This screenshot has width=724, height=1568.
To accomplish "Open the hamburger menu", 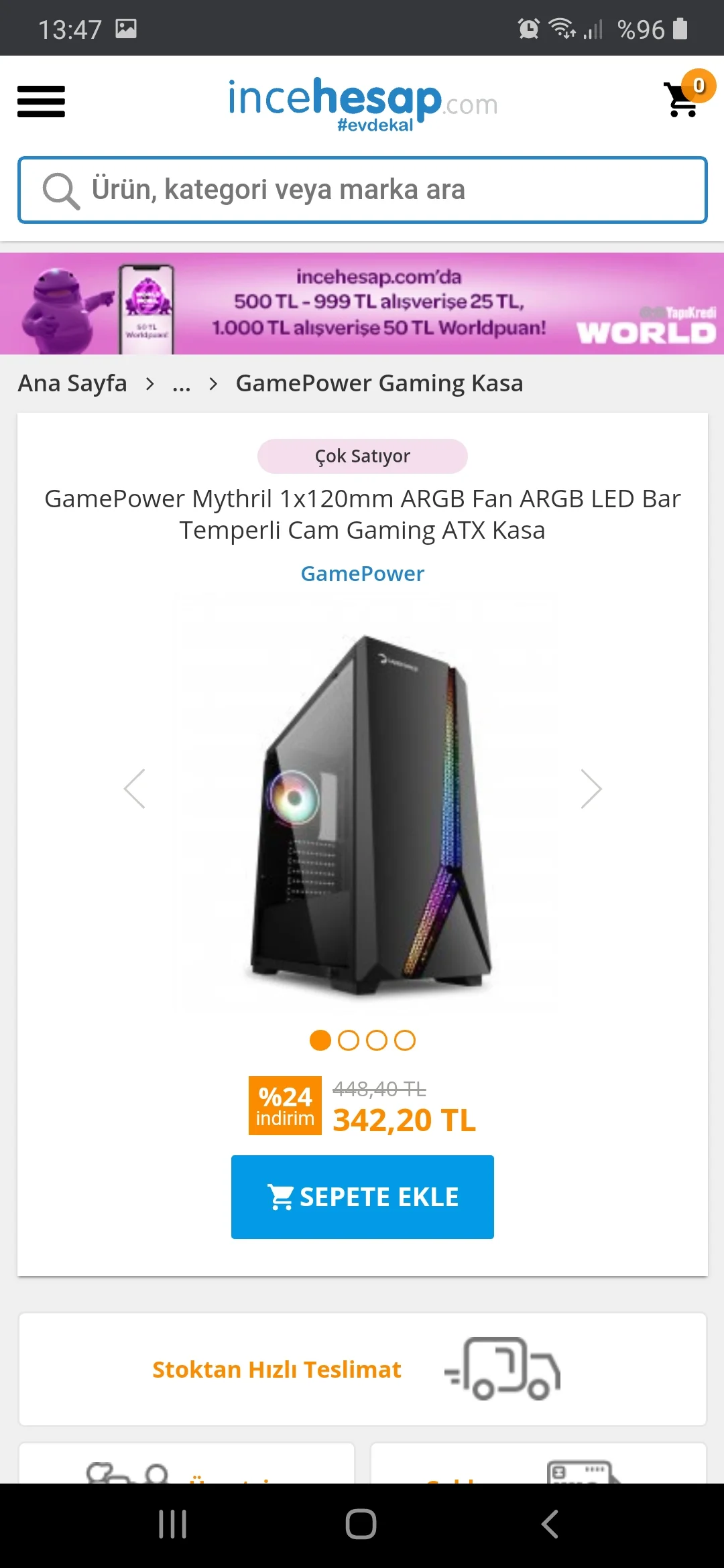I will point(41,101).
